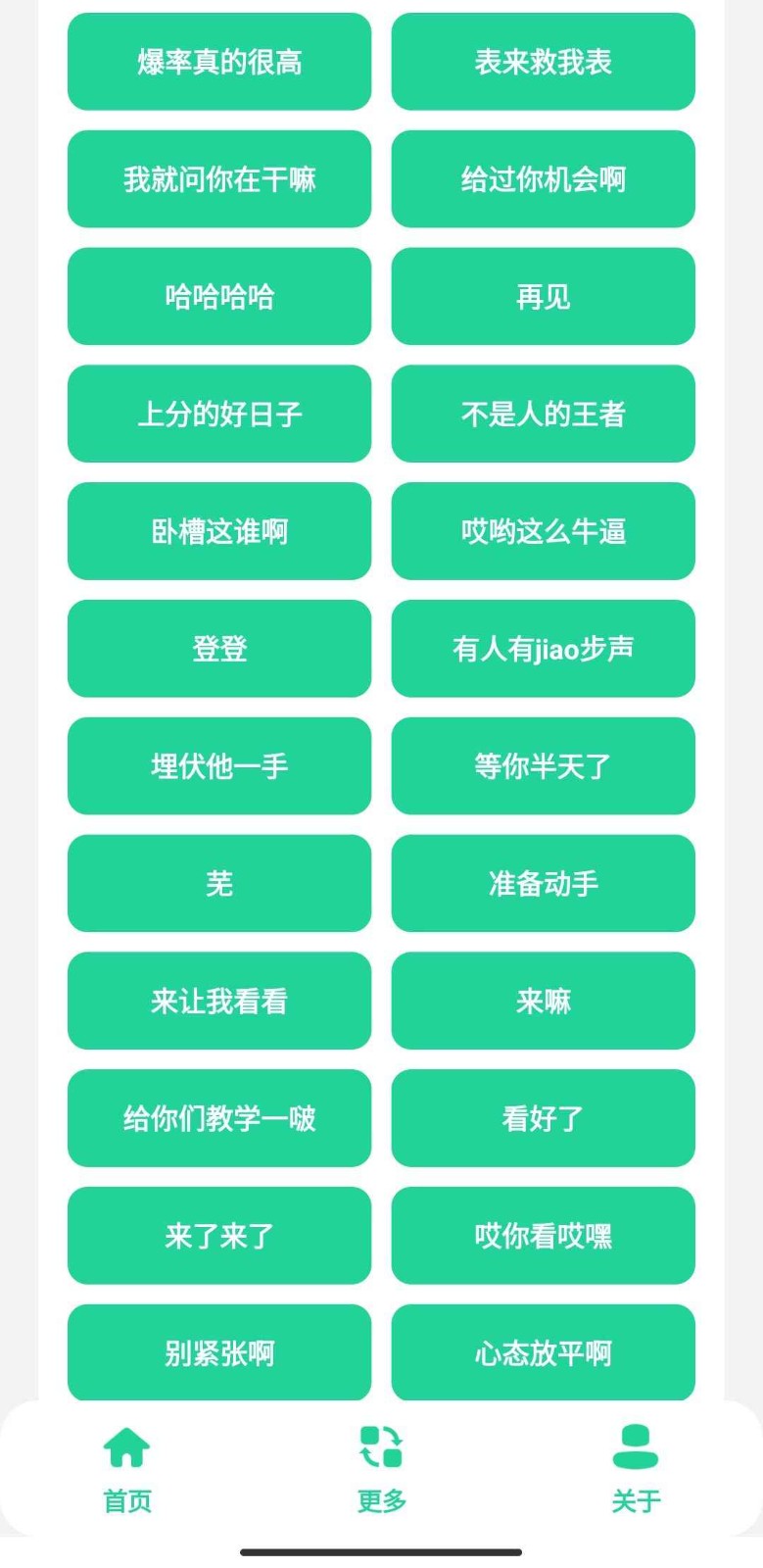Viewport: 763px width, 1568px height.
Task: Click the 哎哟这么牛逼 button
Action: [x=543, y=531]
